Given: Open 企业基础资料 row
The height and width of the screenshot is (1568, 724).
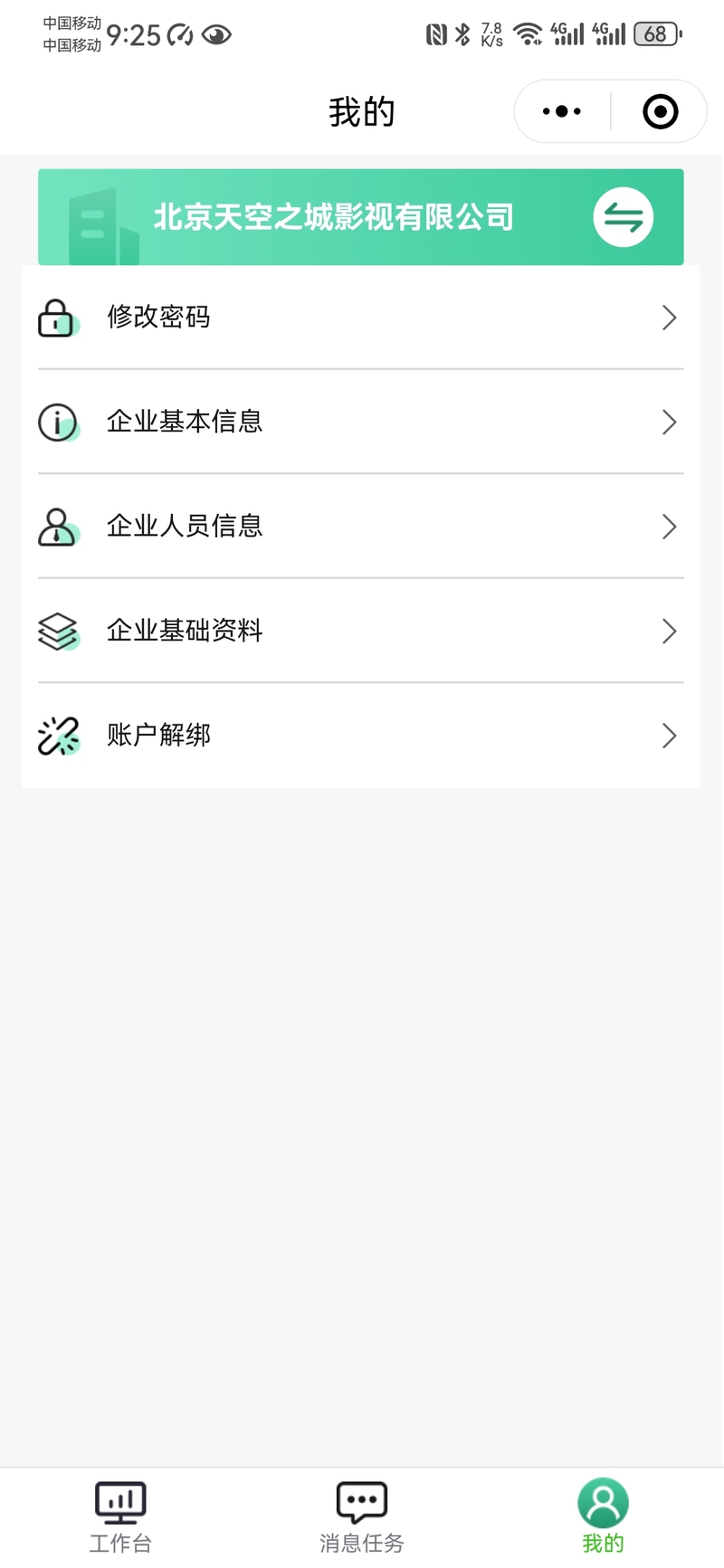Looking at the screenshot, I should tap(361, 631).
